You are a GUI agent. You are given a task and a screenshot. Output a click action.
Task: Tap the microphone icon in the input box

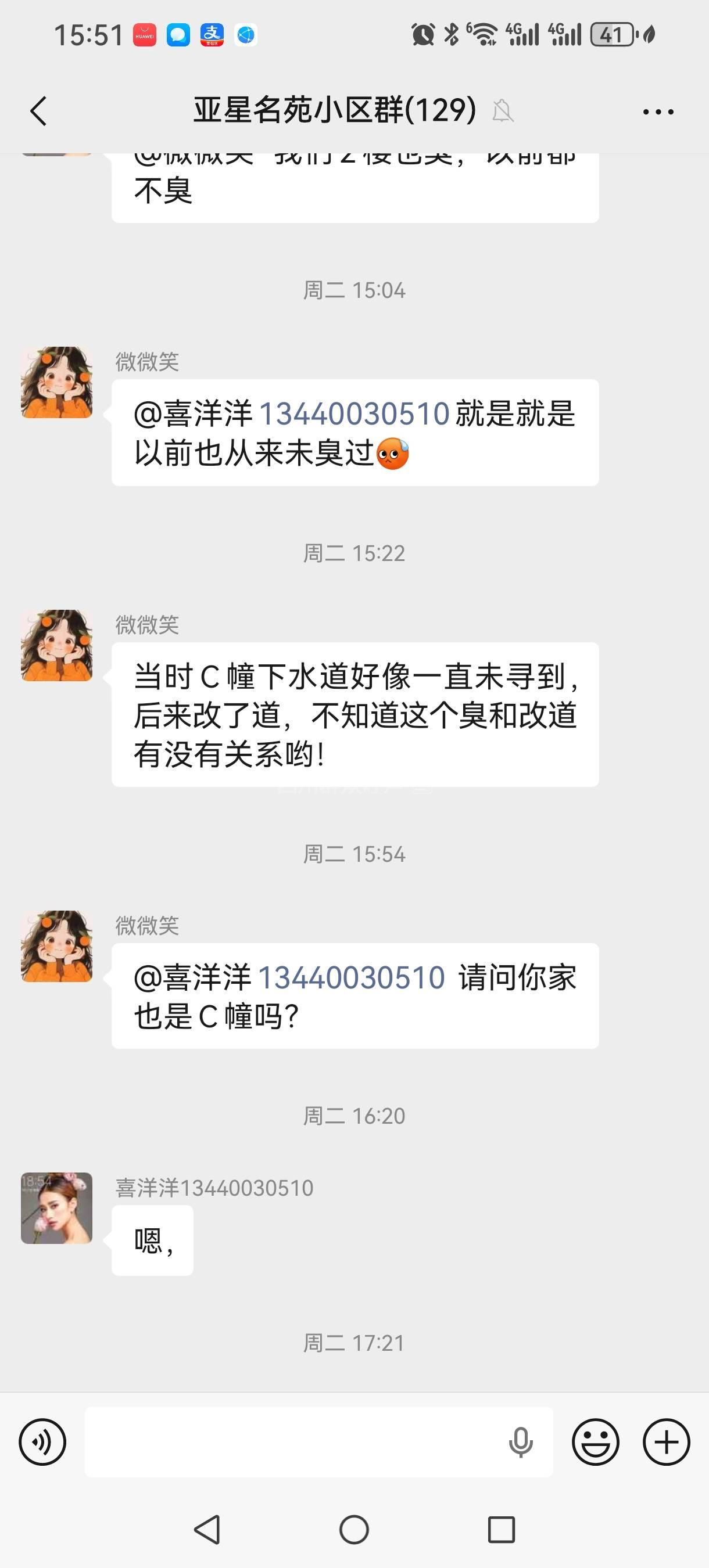click(x=520, y=1441)
